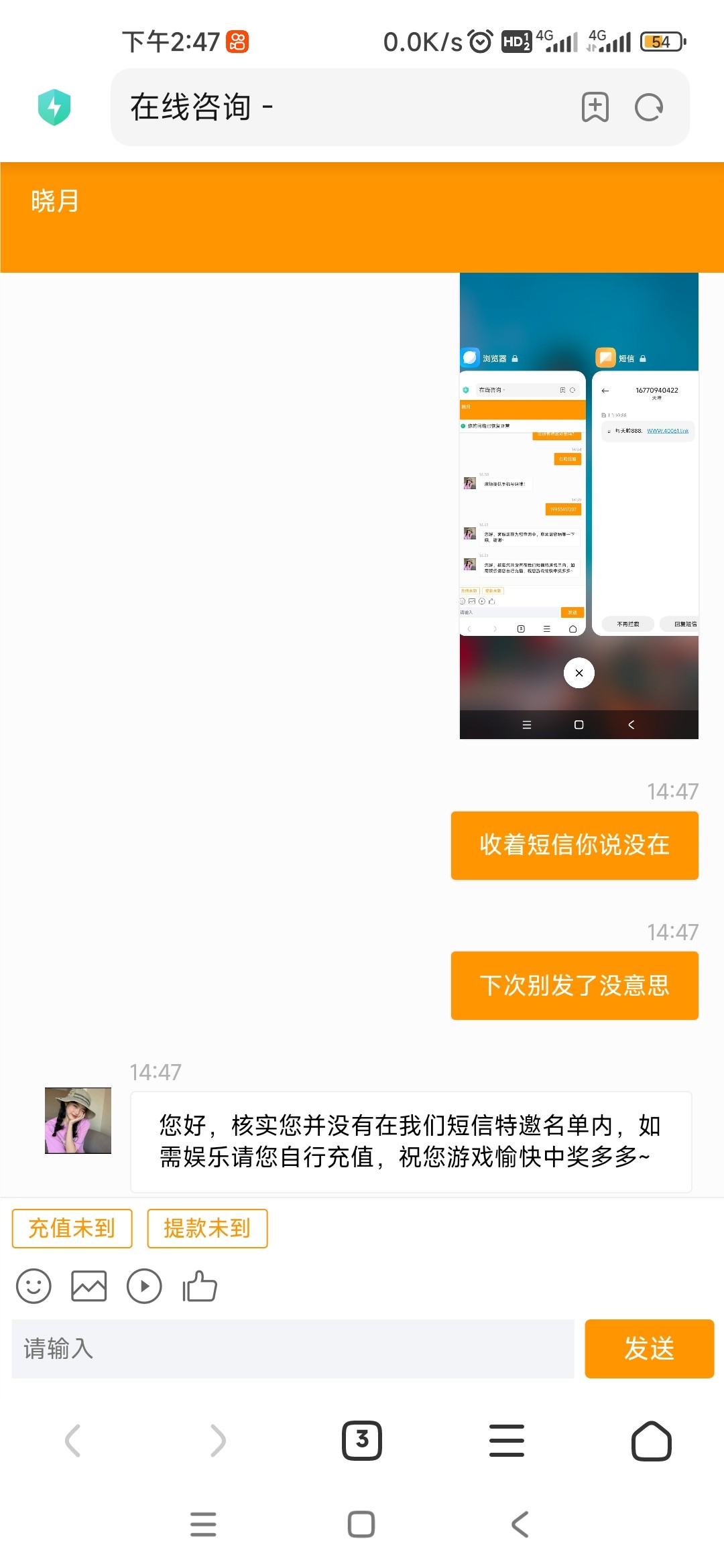Attach a video with the play icon
The height and width of the screenshot is (1568, 724).
[144, 1286]
